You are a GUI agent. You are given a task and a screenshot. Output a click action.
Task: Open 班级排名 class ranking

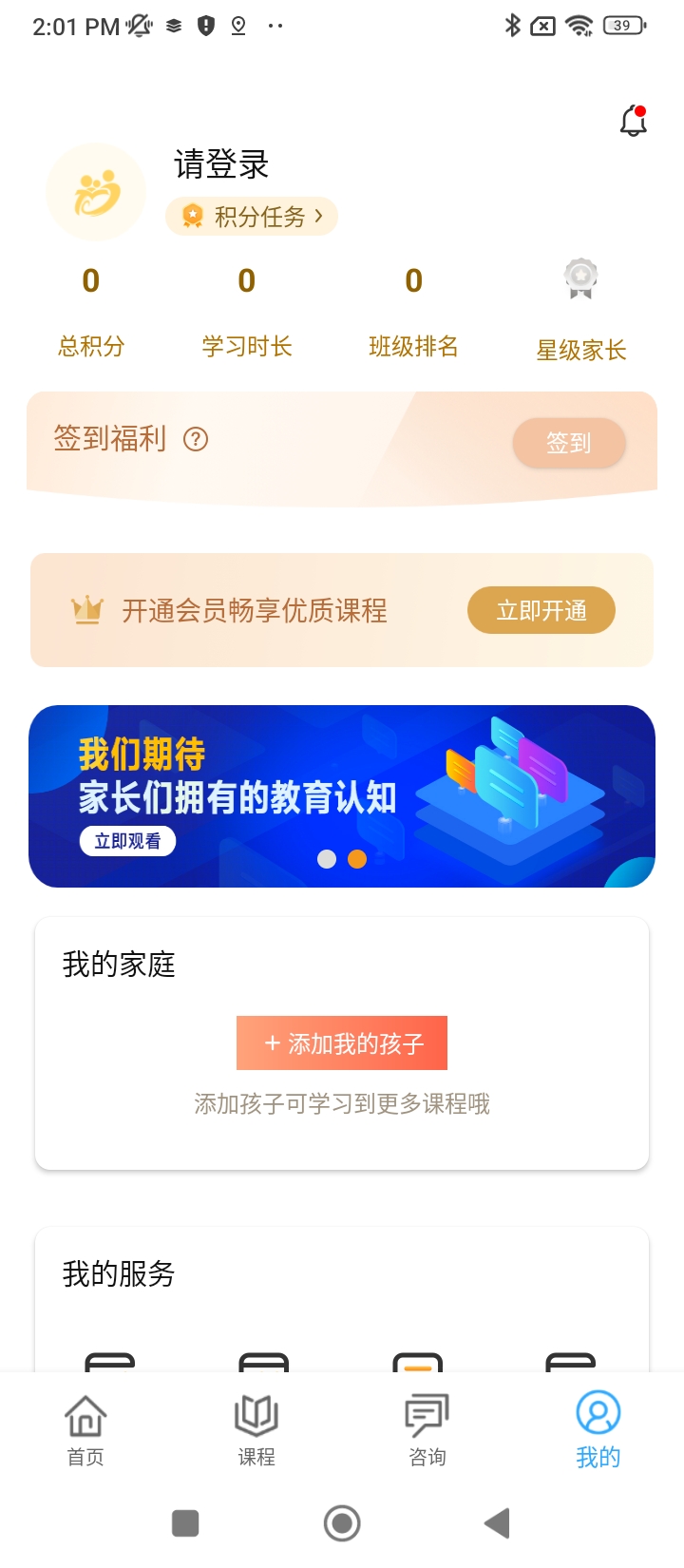[x=413, y=314]
